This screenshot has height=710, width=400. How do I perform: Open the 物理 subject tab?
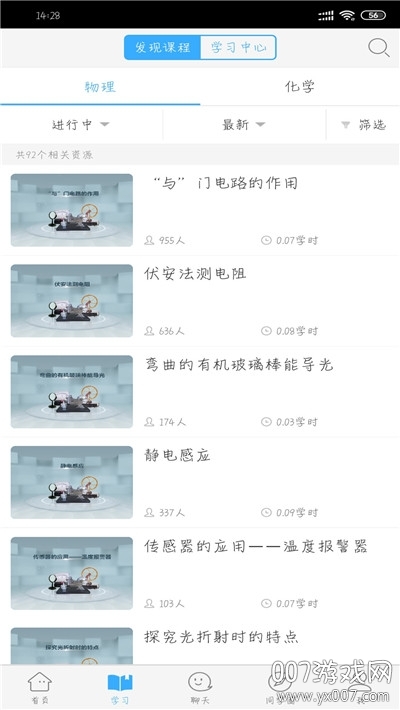(x=100, y=86)
